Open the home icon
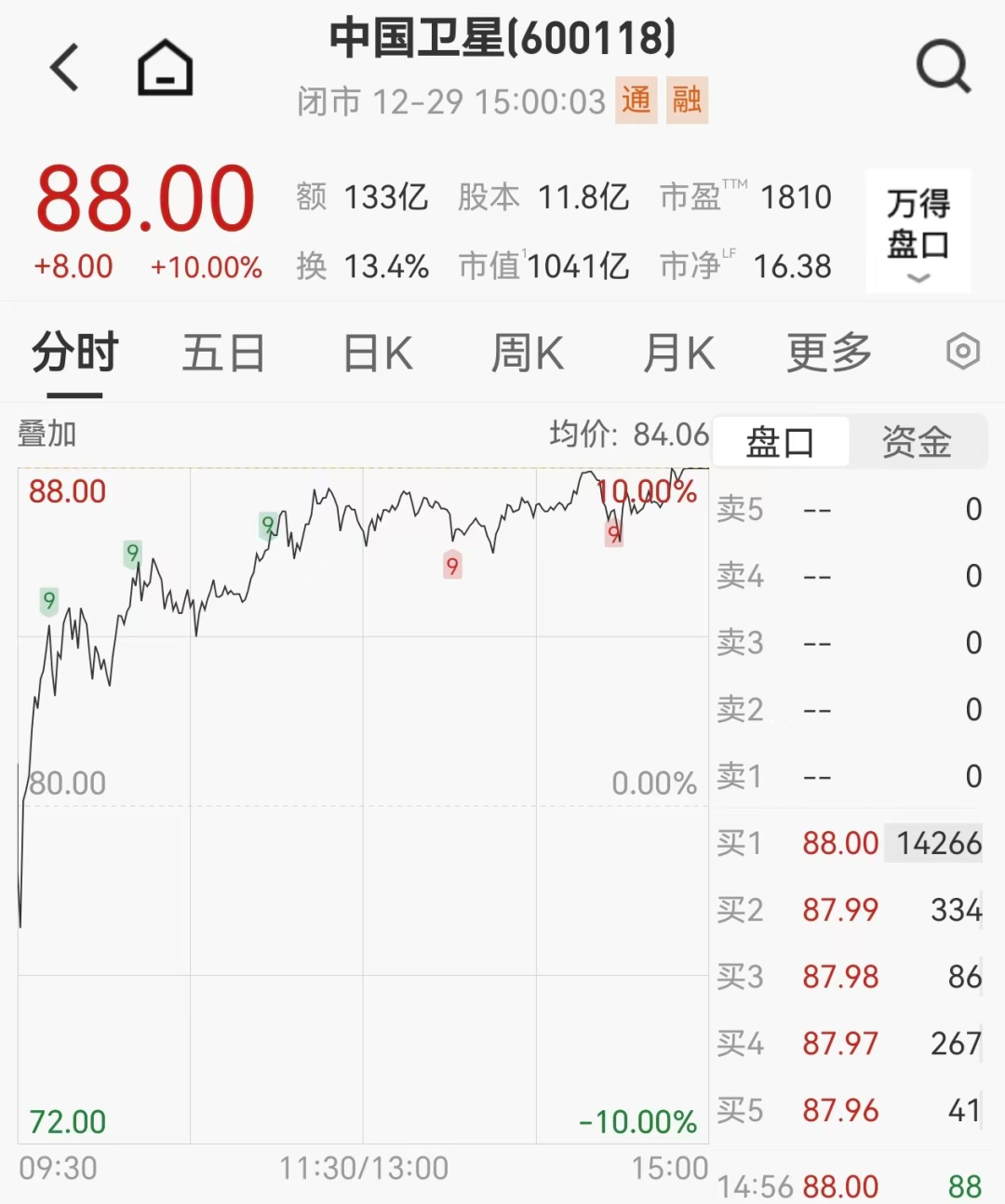Viewport: 1005px width, 1204px height. pyautogui.click(x=165, y=67)
